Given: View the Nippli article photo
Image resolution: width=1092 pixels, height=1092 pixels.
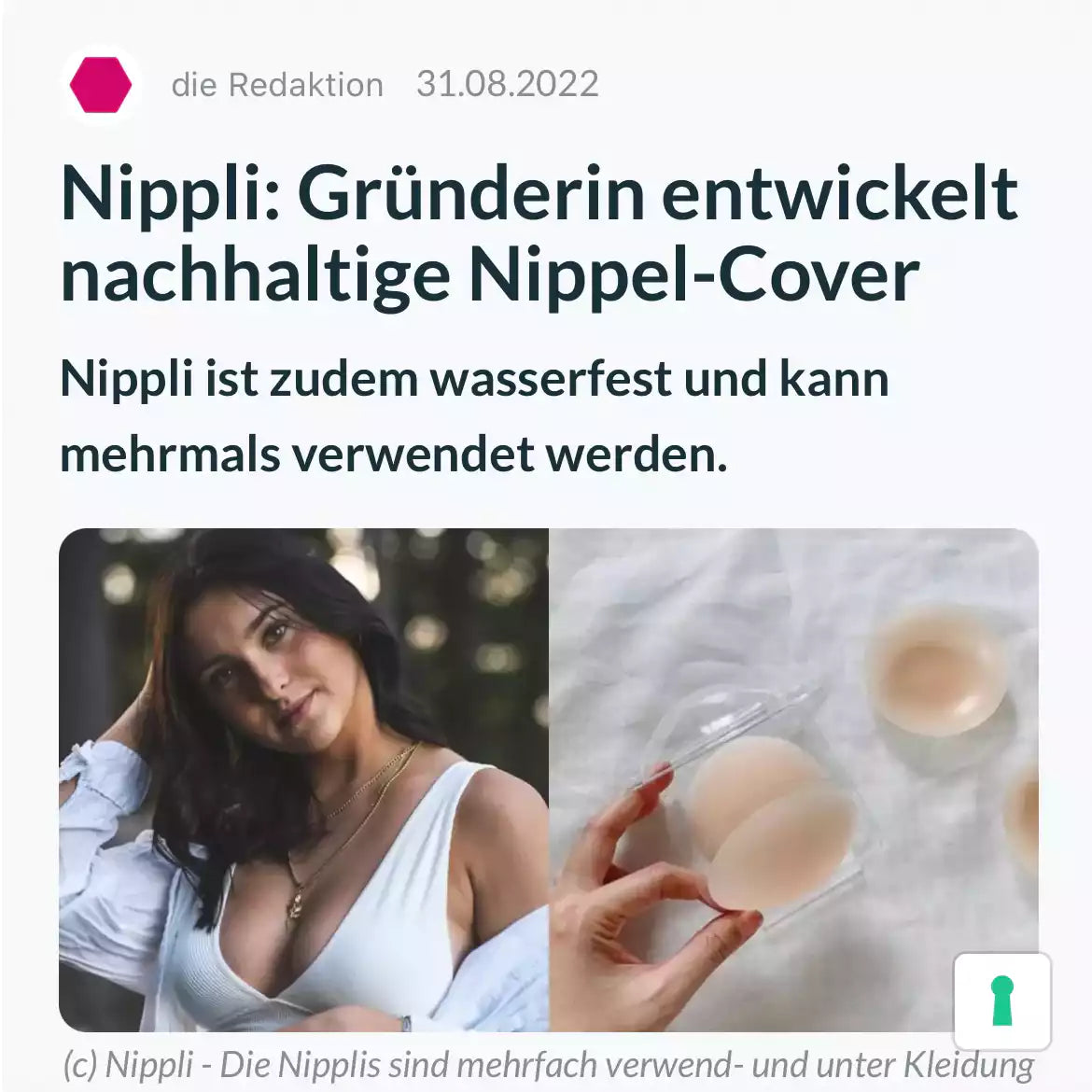Looking at the screenshot, I should pos(548,779).
